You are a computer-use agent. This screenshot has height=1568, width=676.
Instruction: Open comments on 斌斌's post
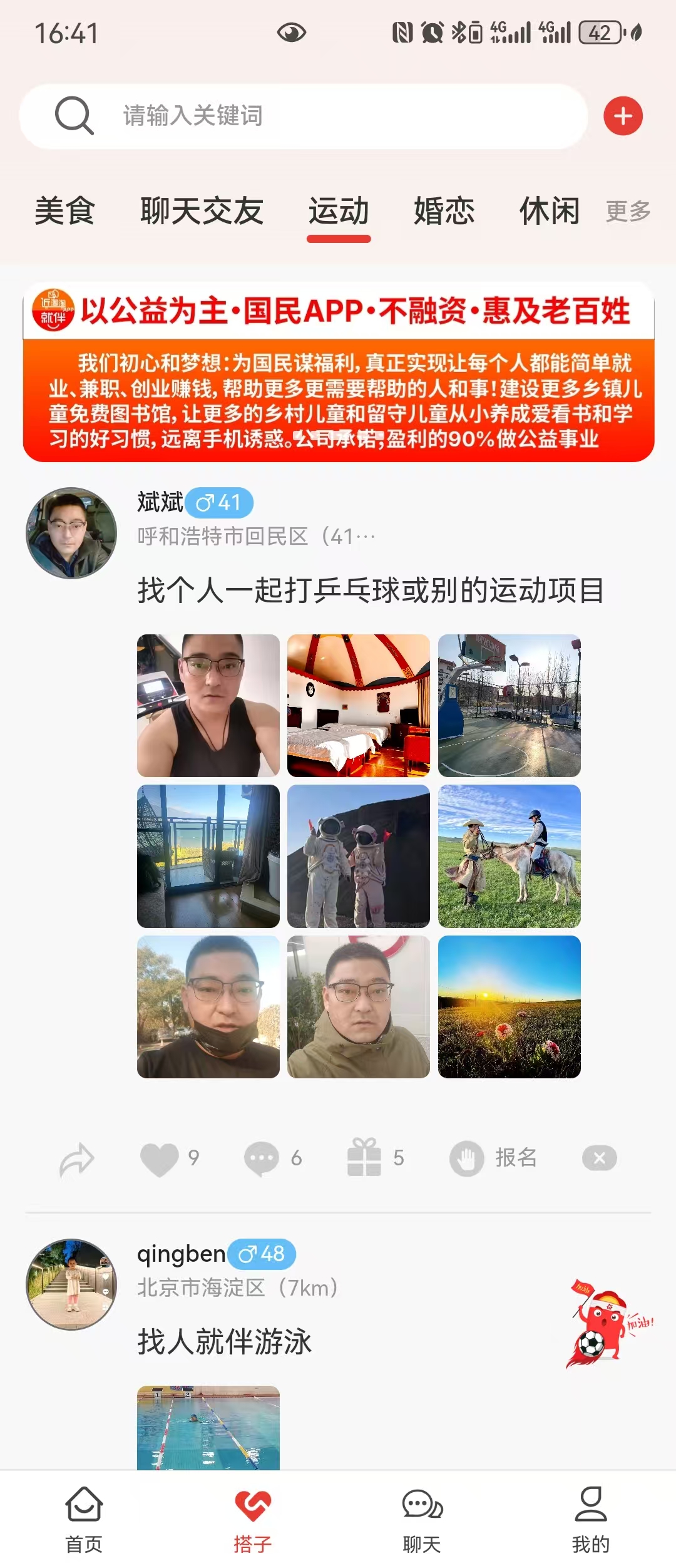262,1159
